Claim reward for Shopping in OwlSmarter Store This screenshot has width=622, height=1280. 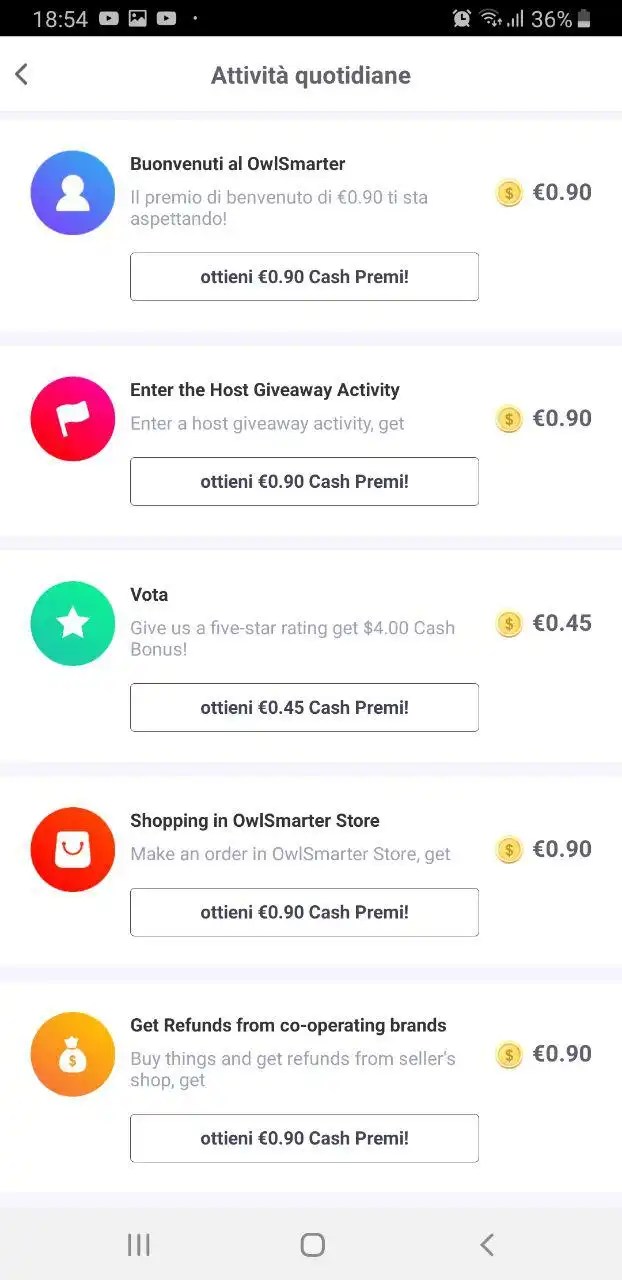(304, 913)
